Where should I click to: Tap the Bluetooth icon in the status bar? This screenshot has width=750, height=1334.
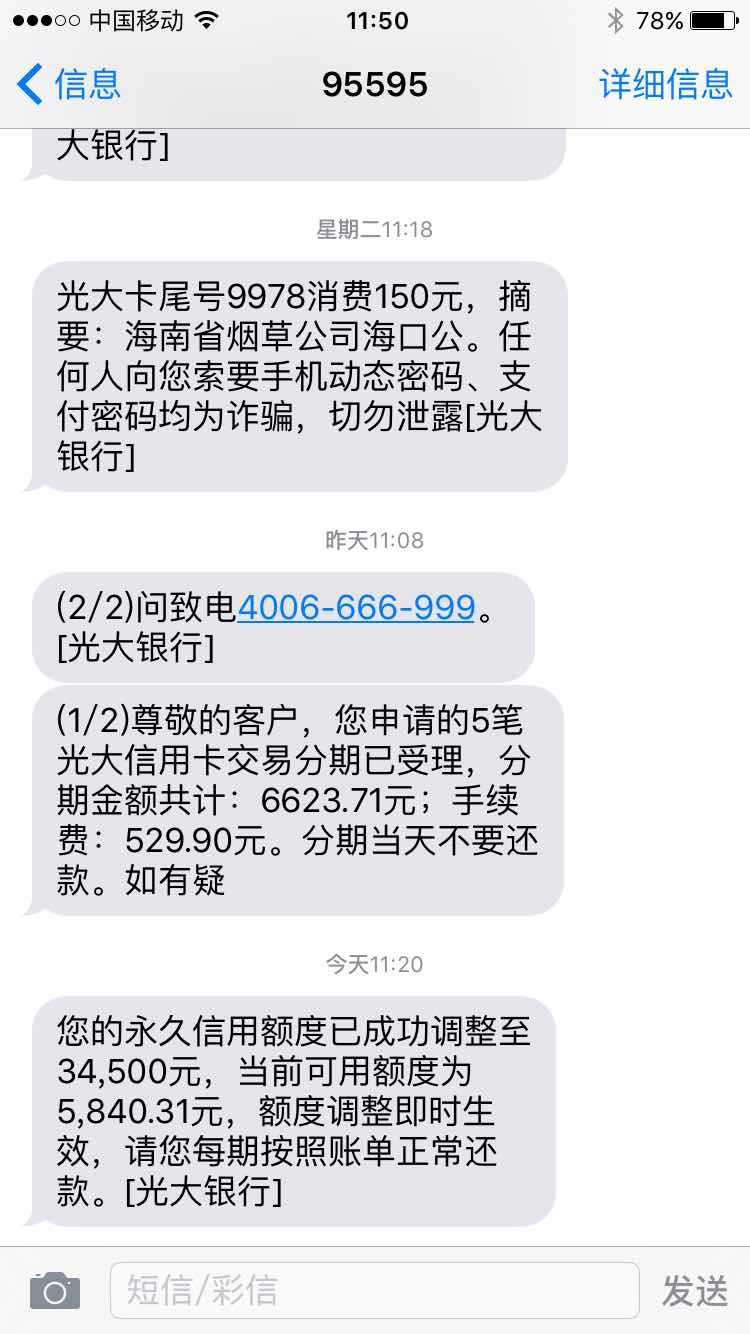pyautogui.click(x=617, y=18)
